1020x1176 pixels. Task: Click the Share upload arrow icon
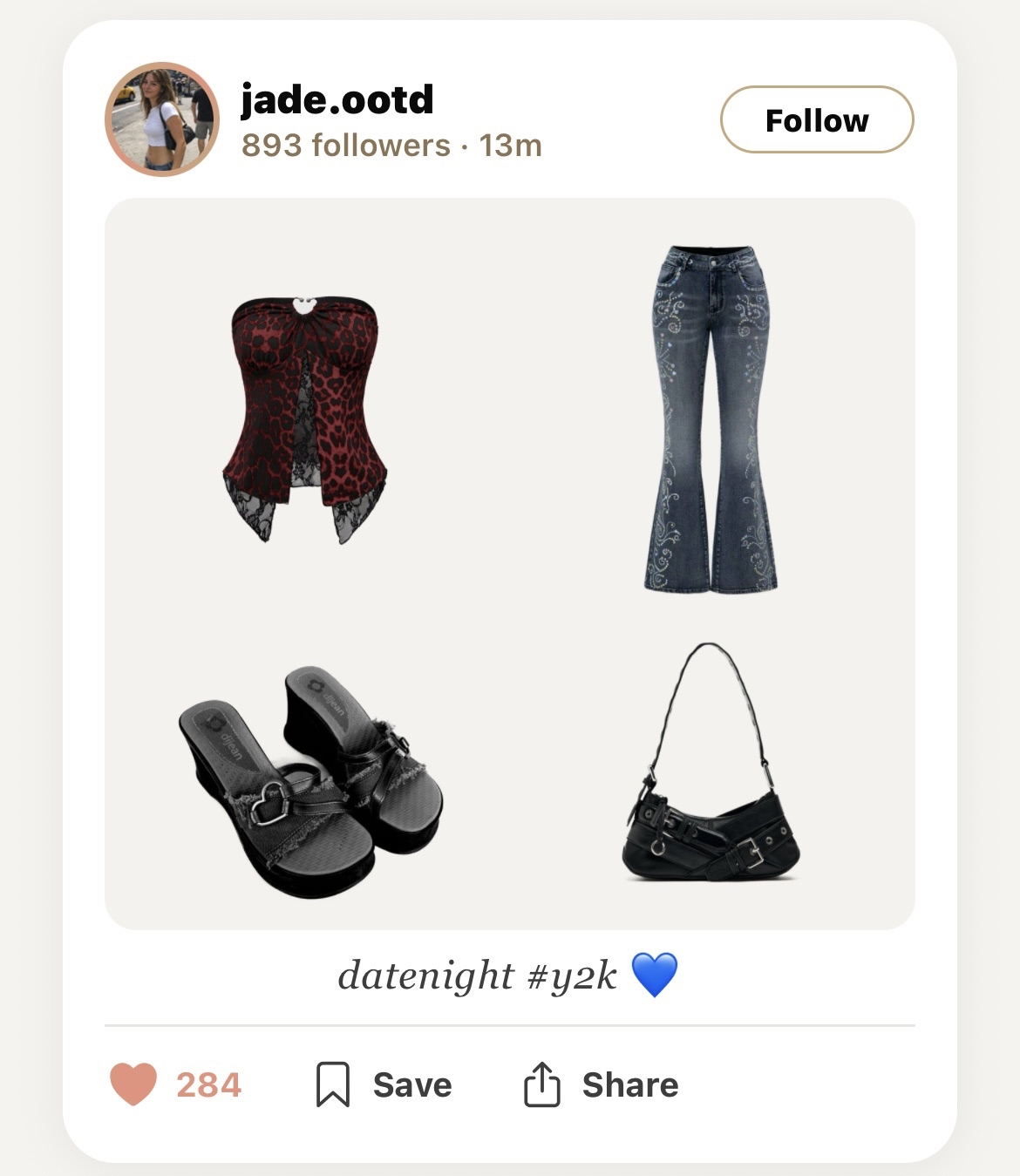pyautogui.click(x=542, y=1084)
